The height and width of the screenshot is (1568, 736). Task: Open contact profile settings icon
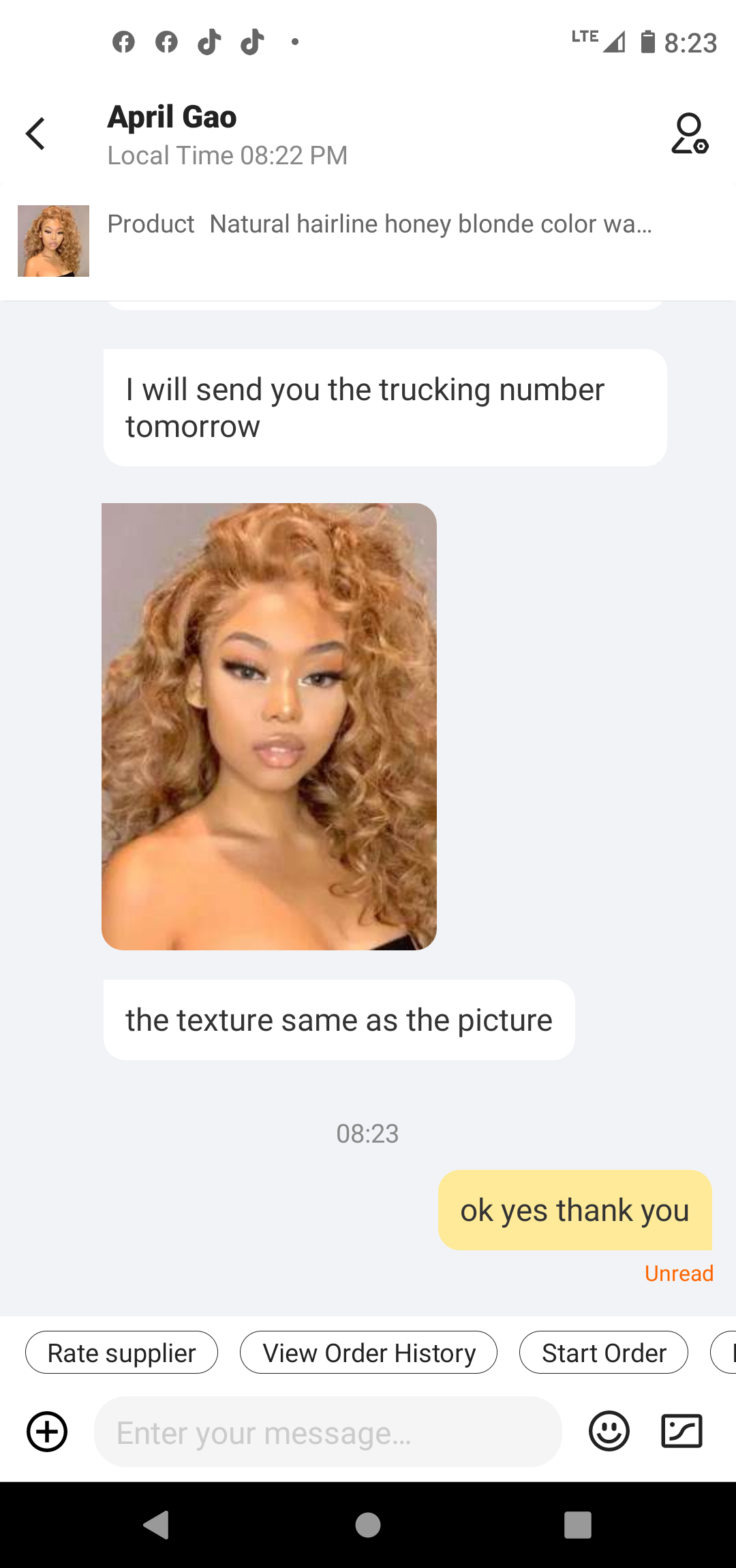689,134
